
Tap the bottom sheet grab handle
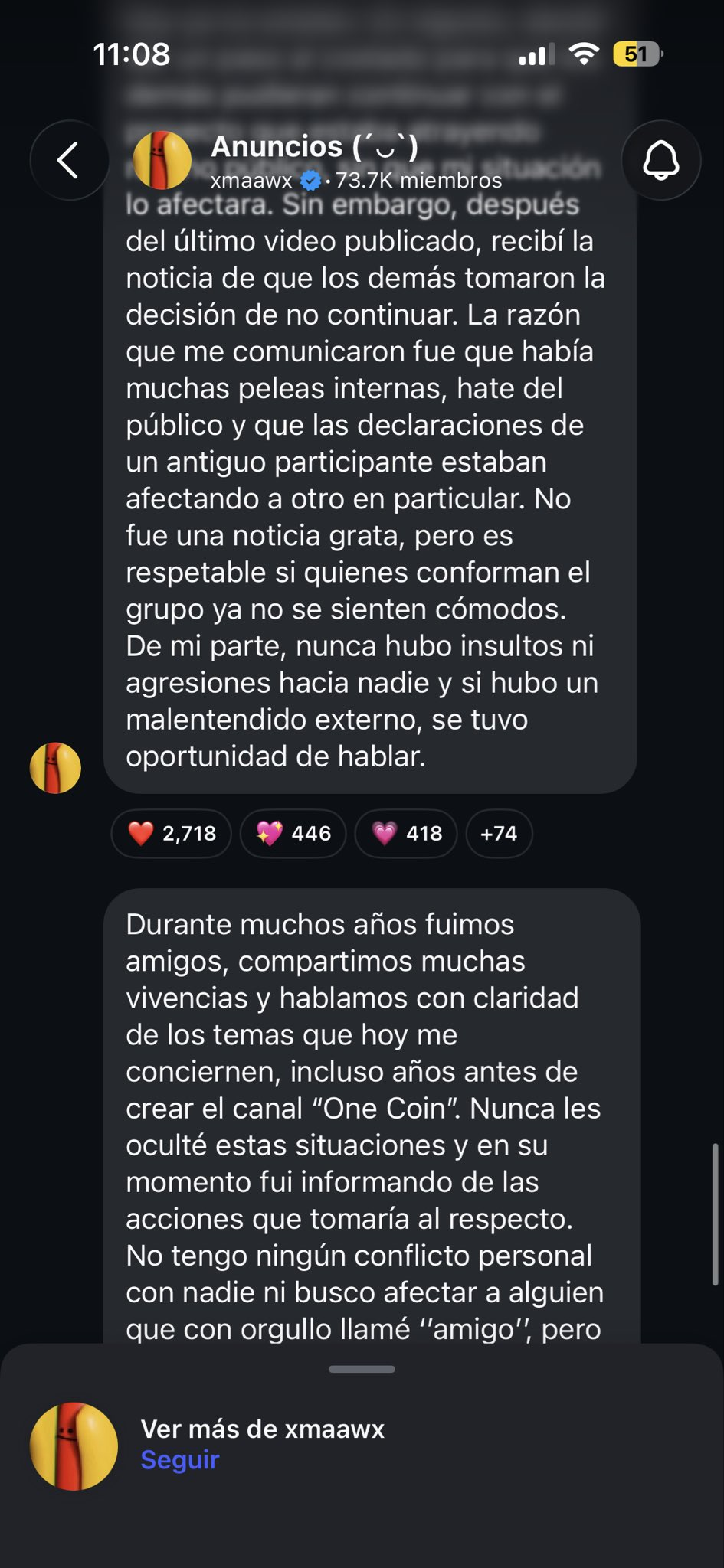pos(362,1369)
